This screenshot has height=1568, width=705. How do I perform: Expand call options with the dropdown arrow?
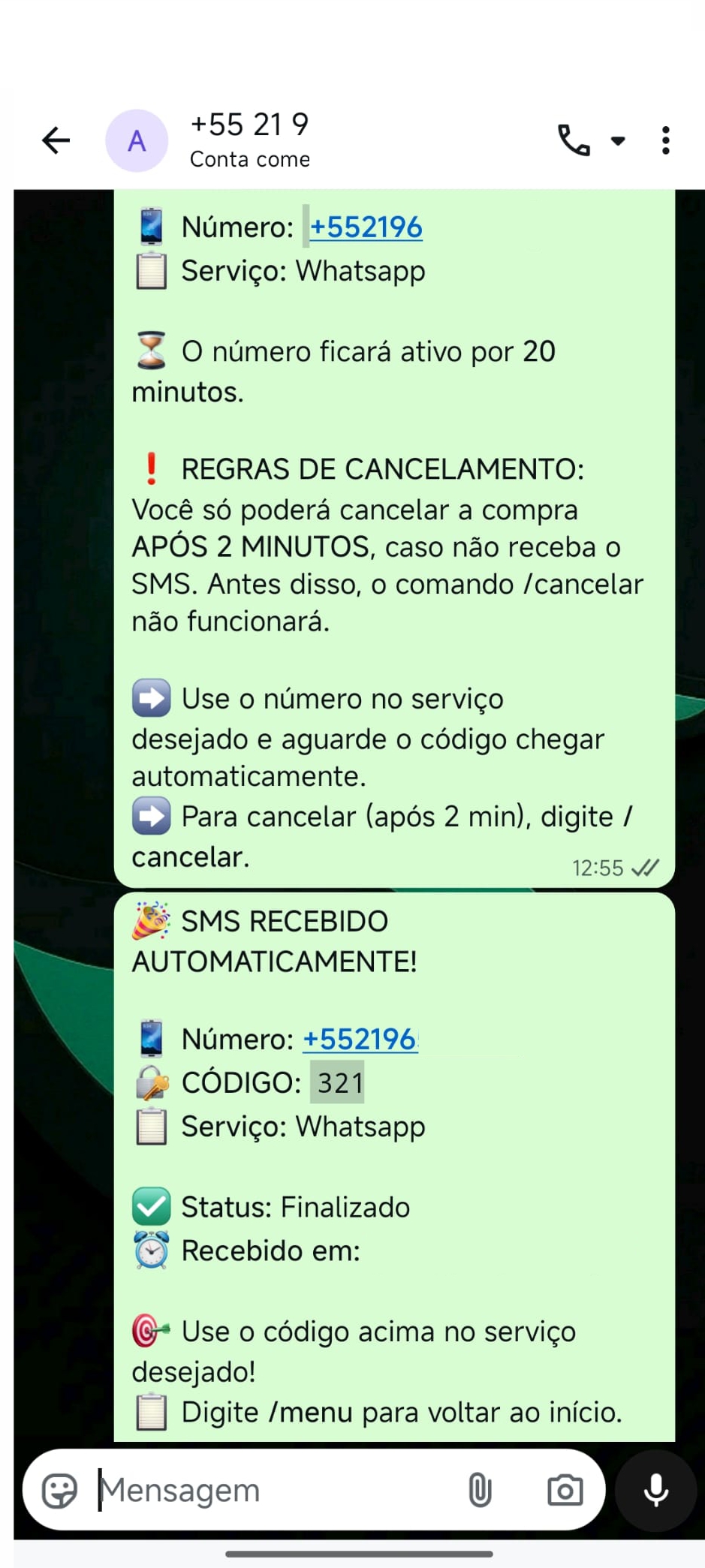[x=618, y=140]
